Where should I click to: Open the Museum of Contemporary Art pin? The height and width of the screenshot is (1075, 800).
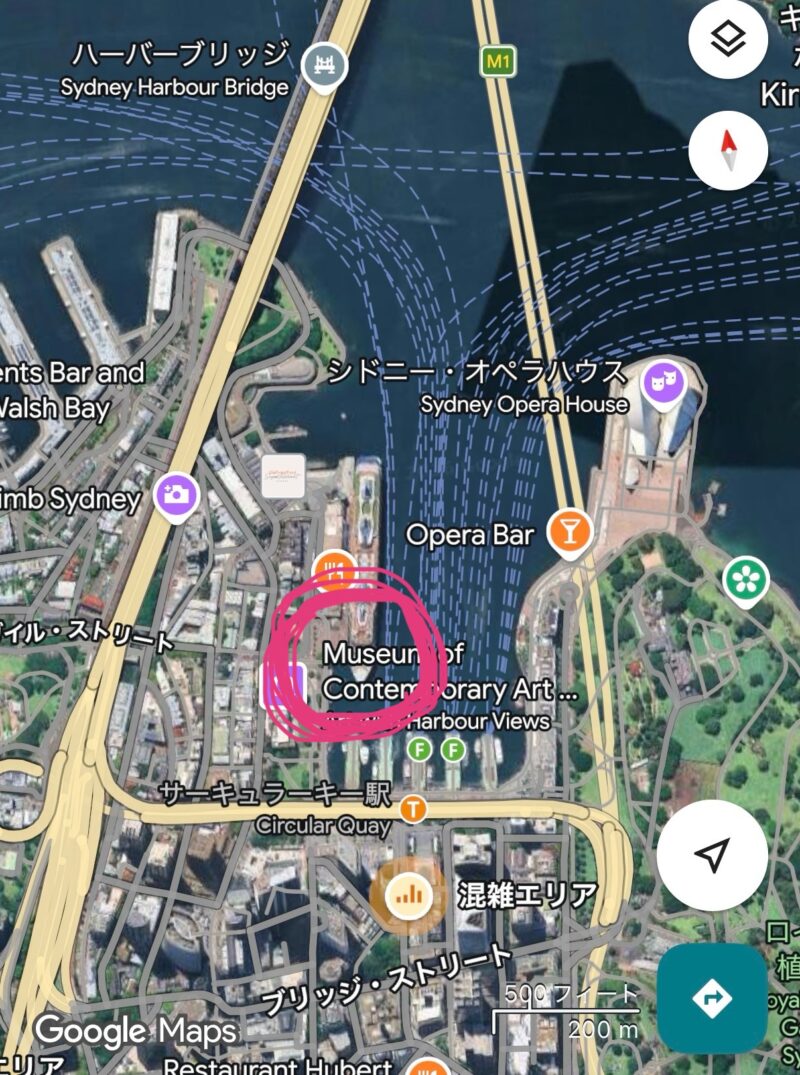[282, 686]
